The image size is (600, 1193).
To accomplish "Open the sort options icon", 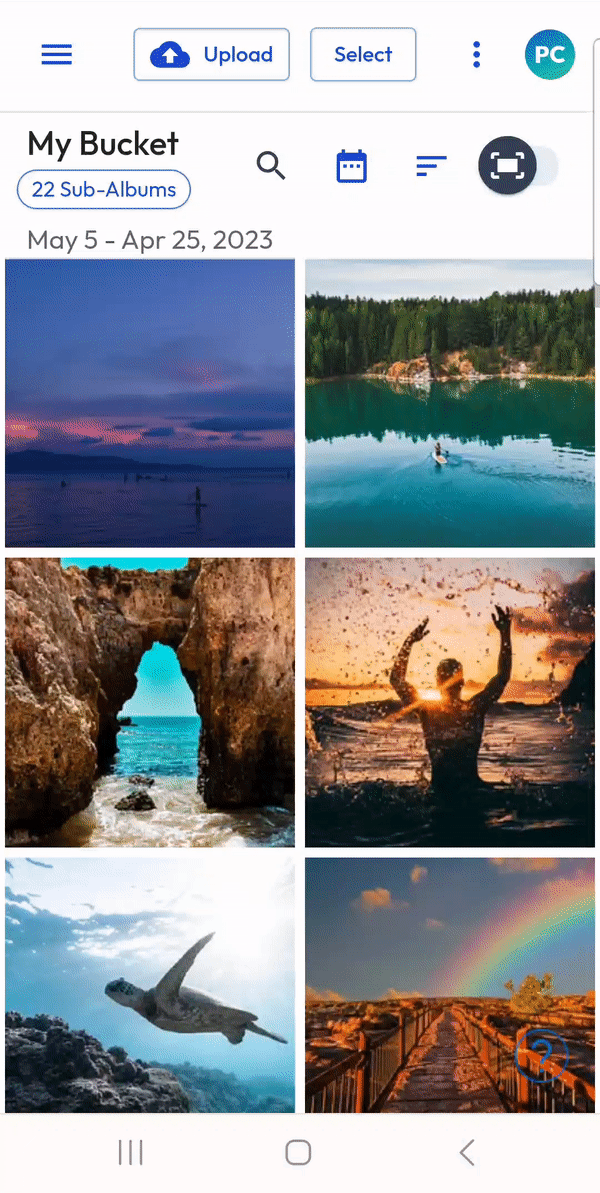I will click(x=431, y=165).
